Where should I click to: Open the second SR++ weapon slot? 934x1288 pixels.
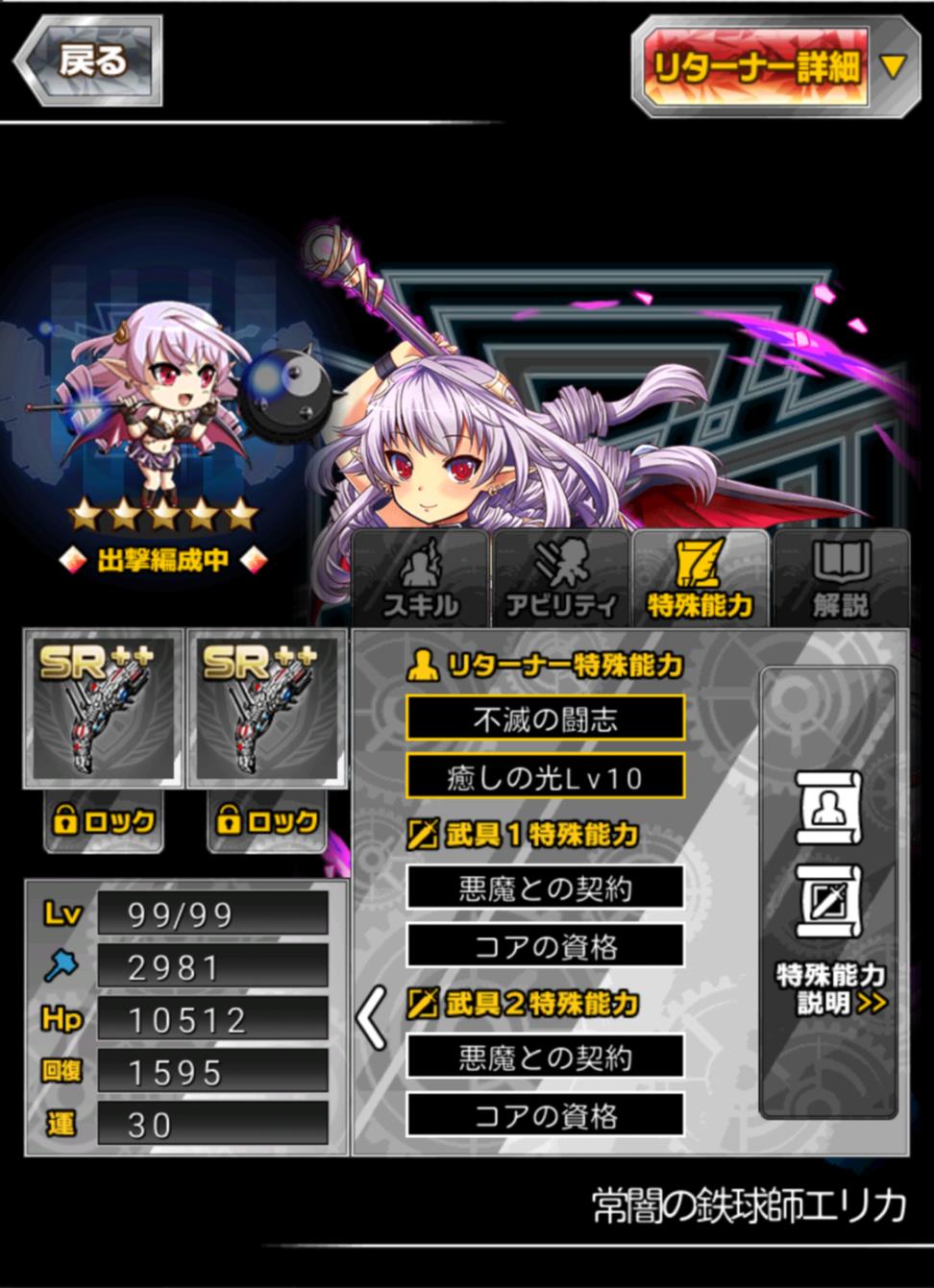tap(267, 709)
